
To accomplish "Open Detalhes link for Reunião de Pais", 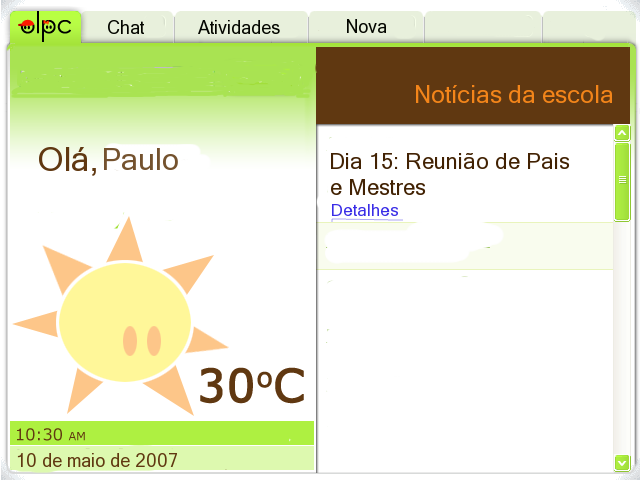I will pos(364,210).
